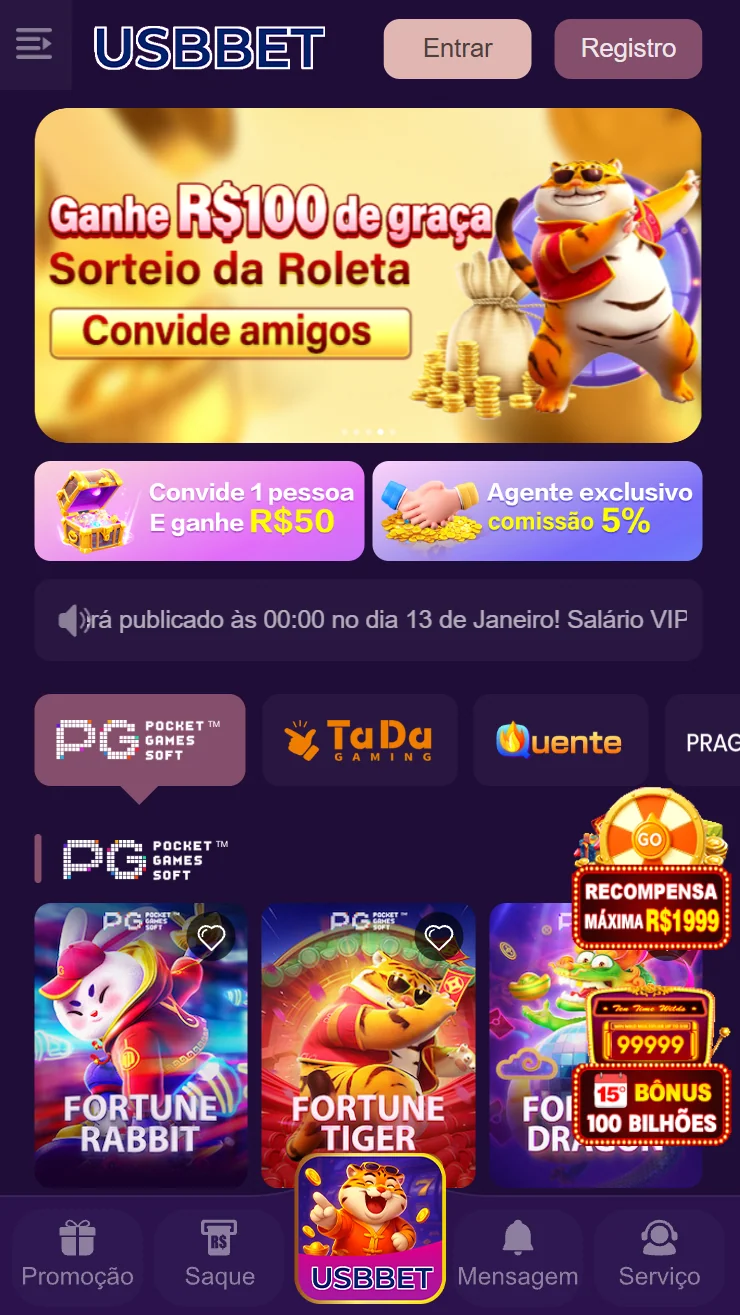Viewport: 740px width, 1315px height.
Task: Contact Serviço using the headset icon
Action: (x=659, y=1237)
